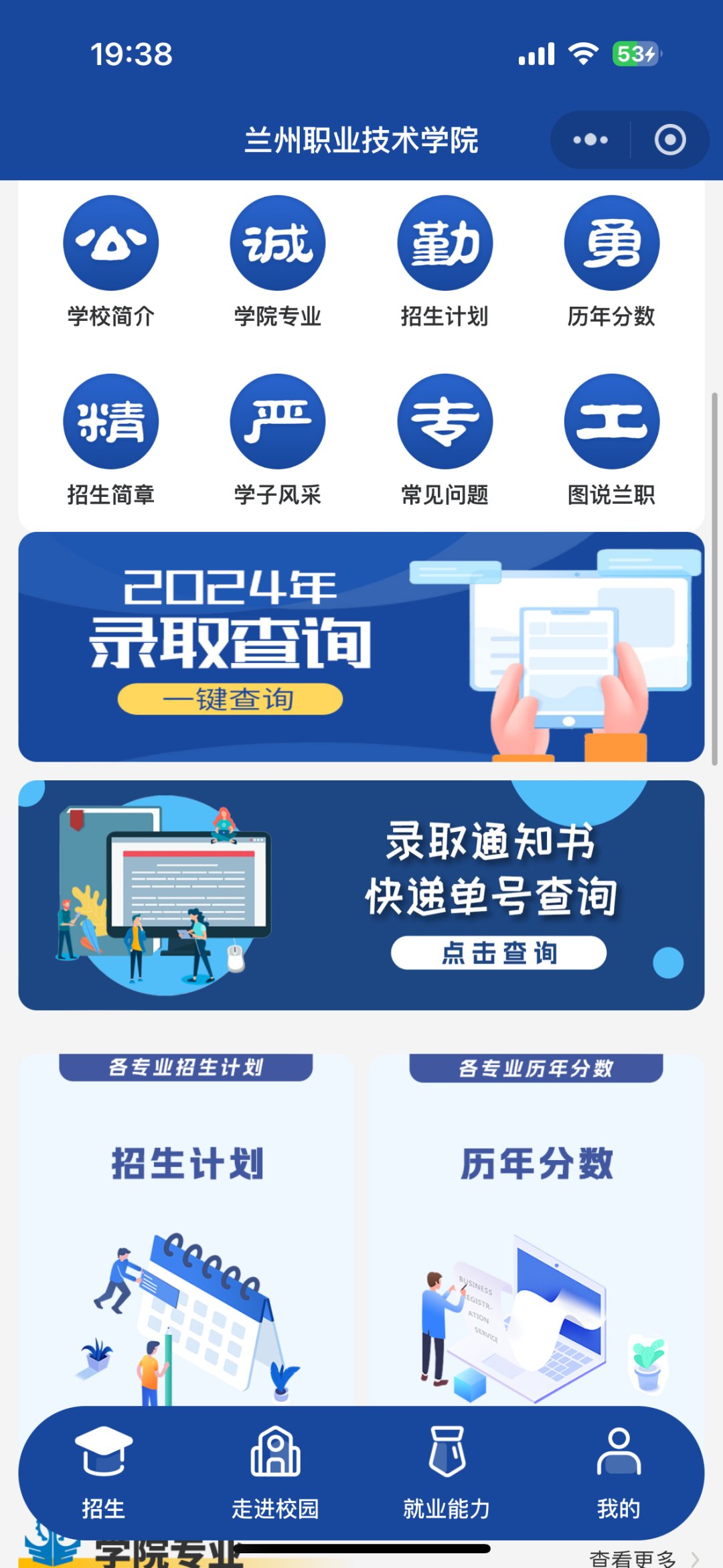Open 常见问题 FAQ
Image resolution: width=723 pixels, height=1568 pixels.
point(445,439)
